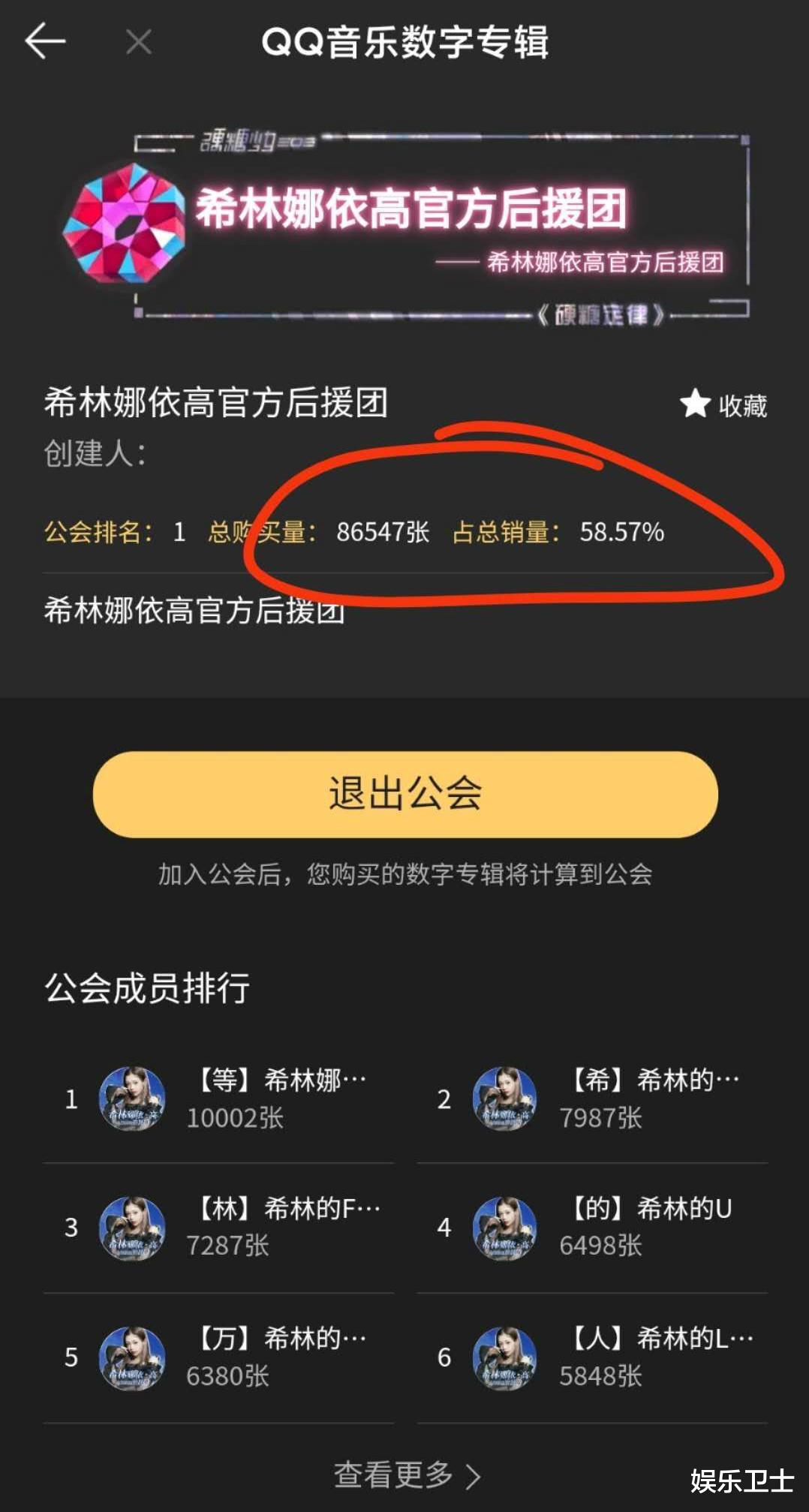Close the page via the X icon
The height and width of the screenshot is (1512, 809).
[x=137, y=41]
